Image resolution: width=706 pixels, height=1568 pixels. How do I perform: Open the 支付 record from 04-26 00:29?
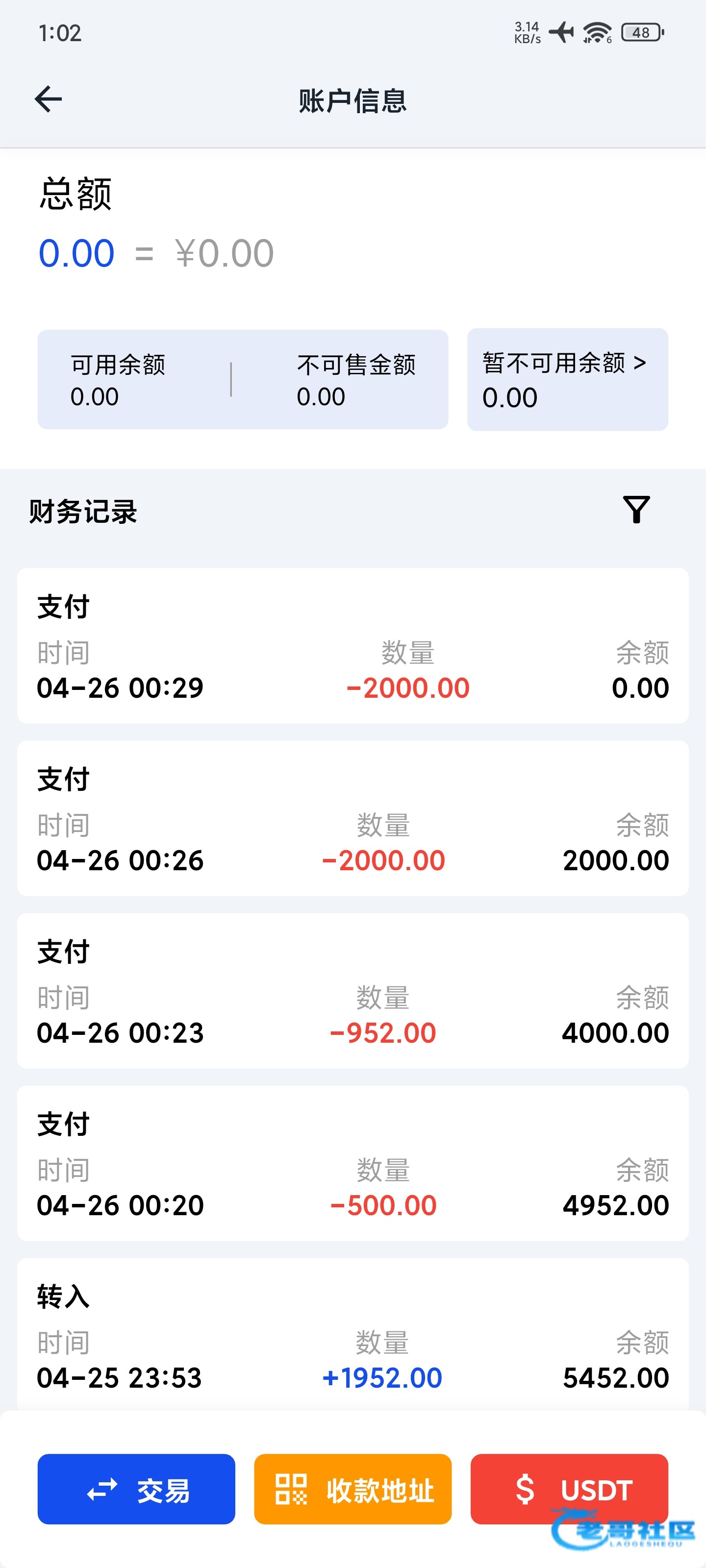click(x=353, y=646)
